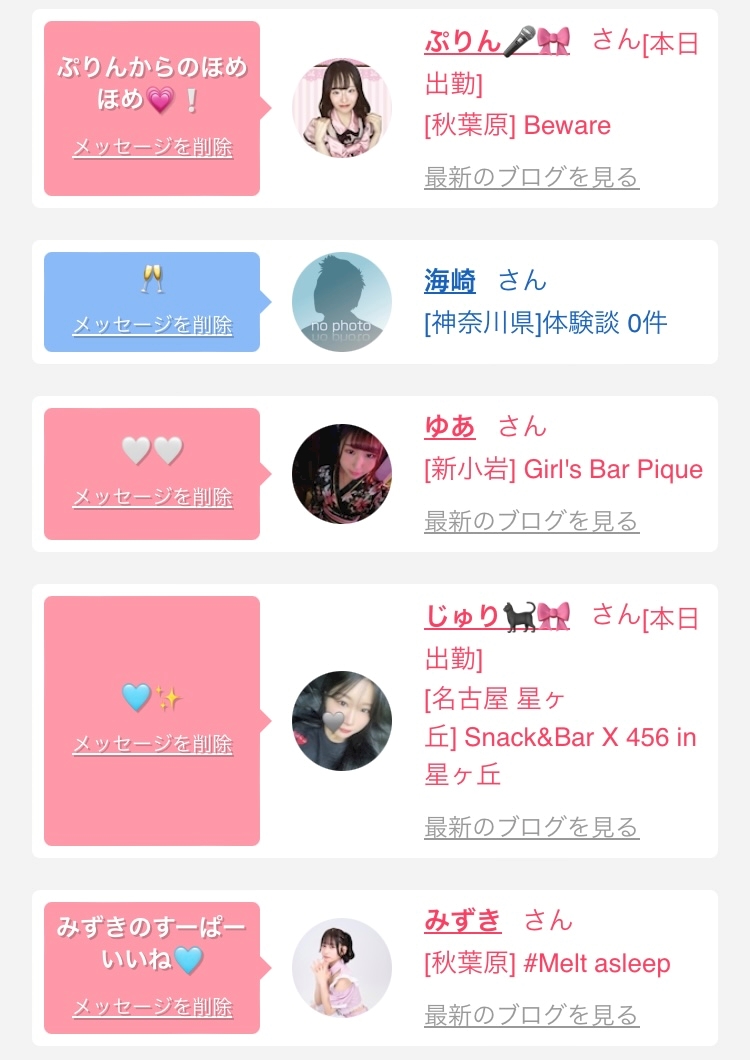The height and width of the screenshot is (1060, 750).
Task: Tap 海崎's no-photo avatar
Action: click(342, 302)
